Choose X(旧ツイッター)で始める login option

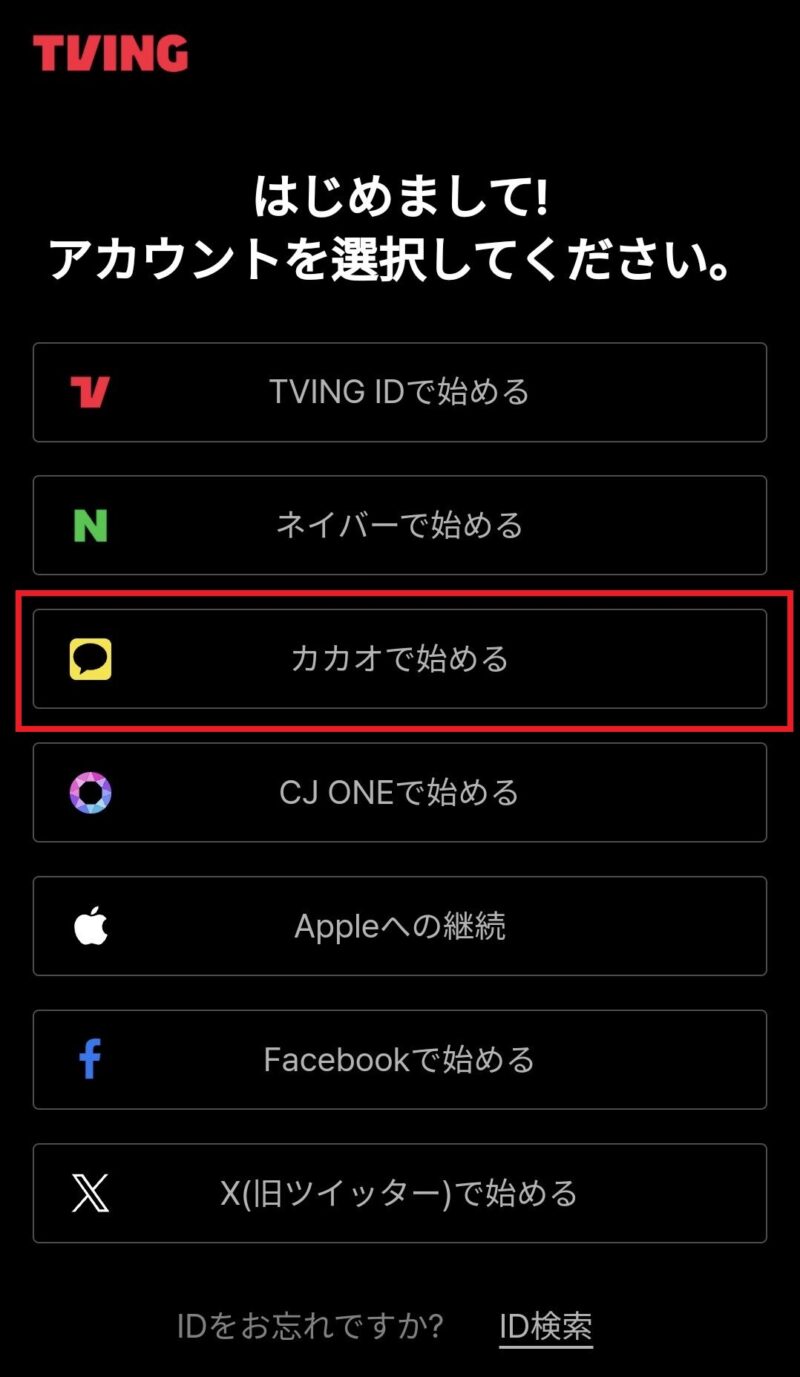tap(400, 1193)
